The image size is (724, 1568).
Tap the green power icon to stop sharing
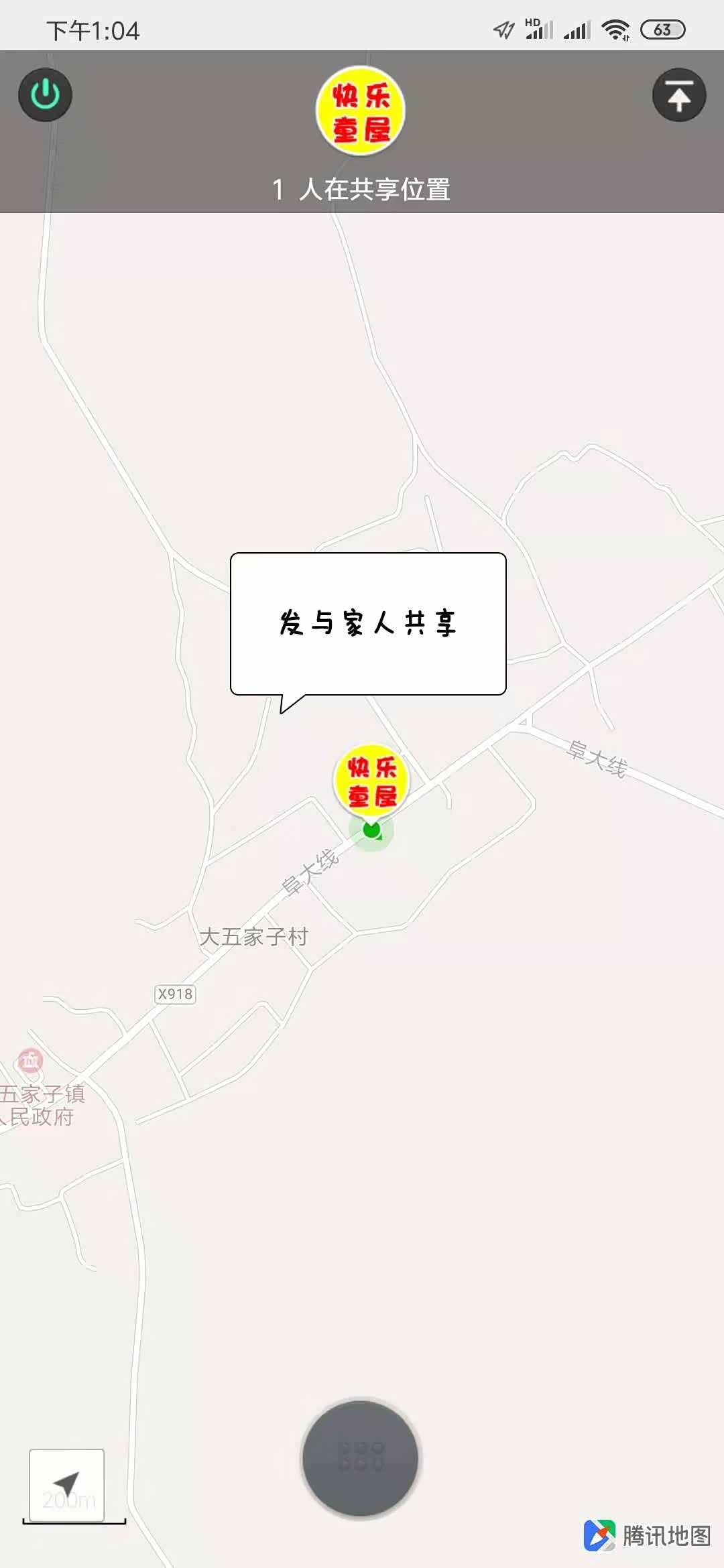45,95
